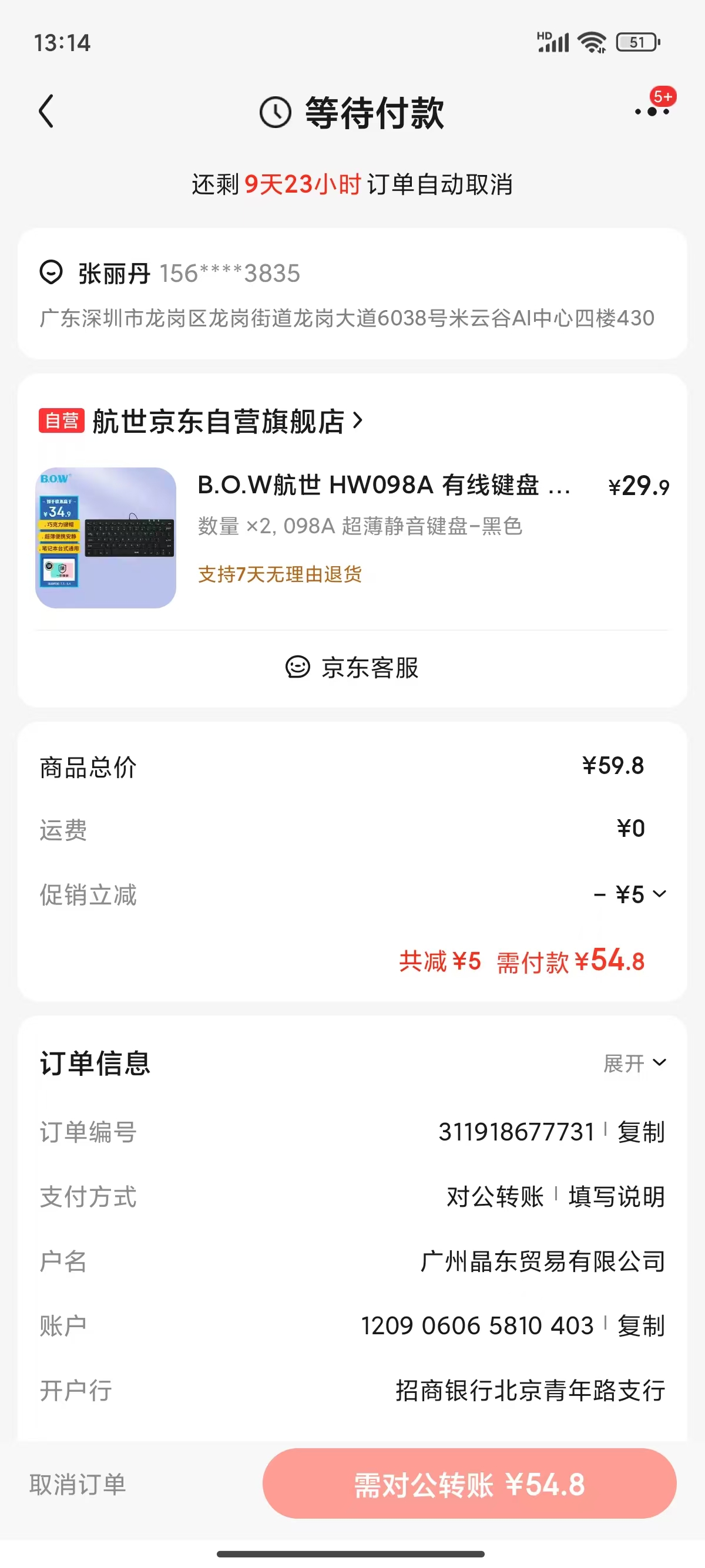Open the more options menu with 5+ badge
The height and width of the screenshot is (1568, 705).
(653, 111)
